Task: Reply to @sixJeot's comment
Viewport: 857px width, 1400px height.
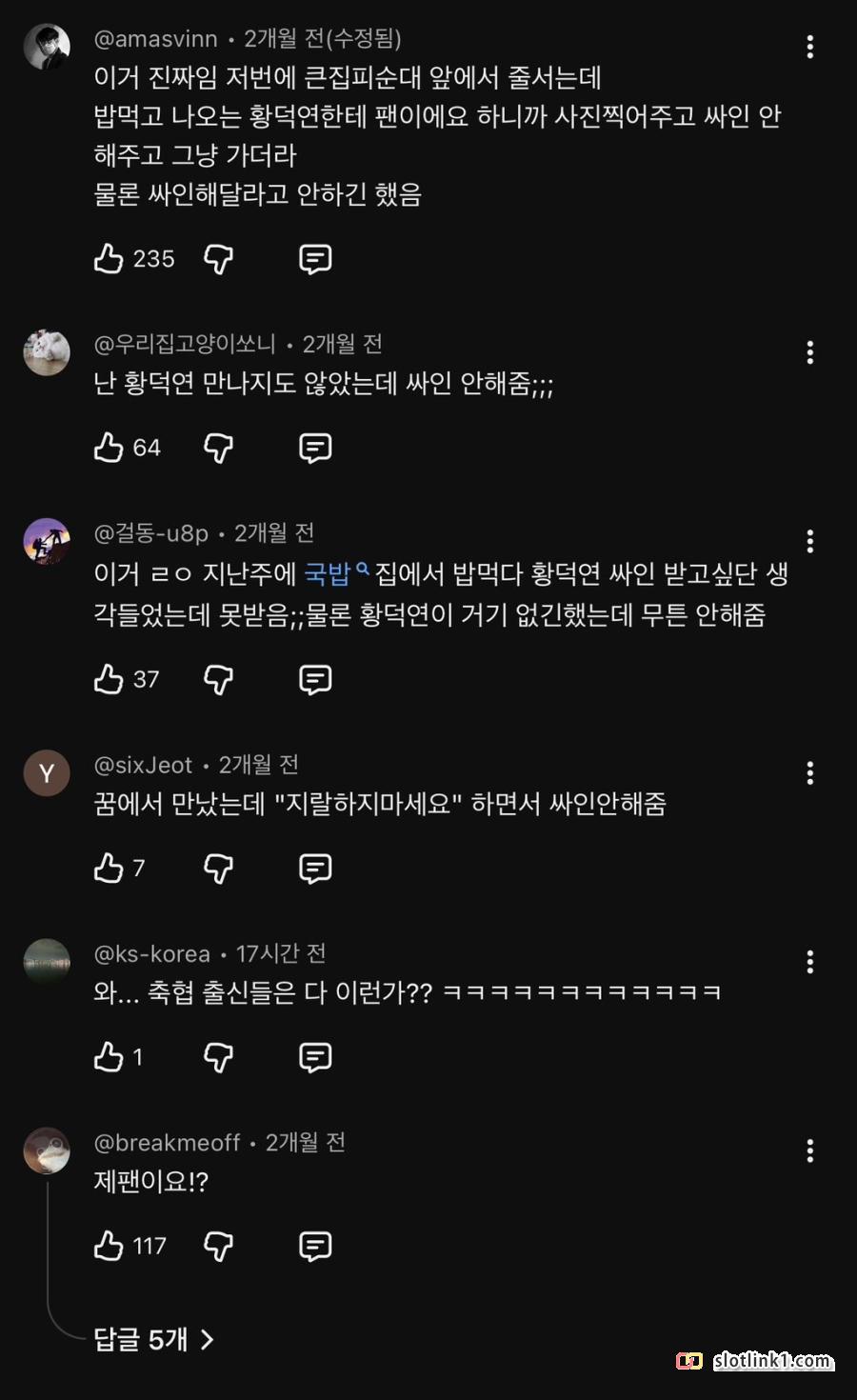Action: [x=315, y=868]
